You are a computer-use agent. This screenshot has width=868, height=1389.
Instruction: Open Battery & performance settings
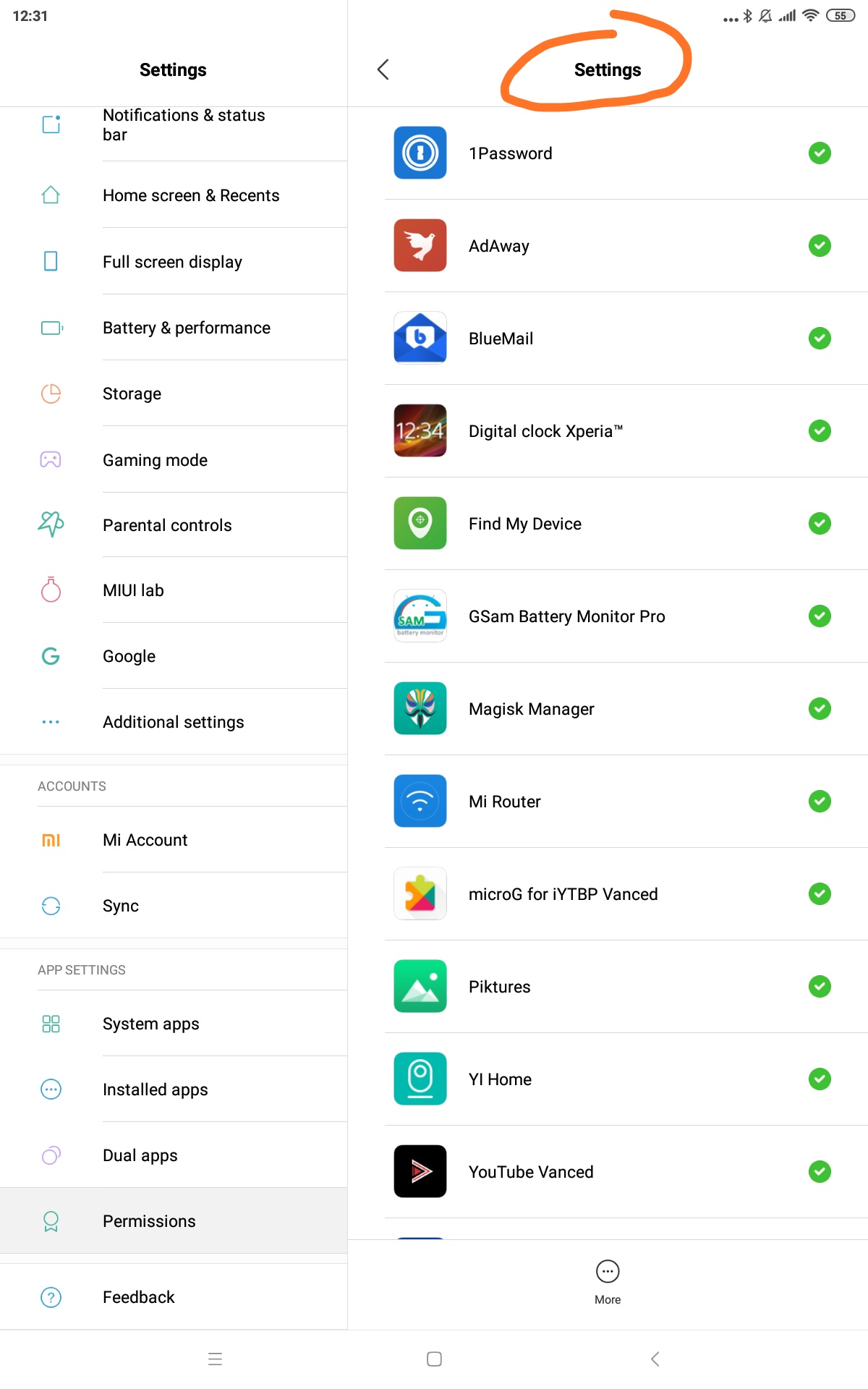click(174, 328)
